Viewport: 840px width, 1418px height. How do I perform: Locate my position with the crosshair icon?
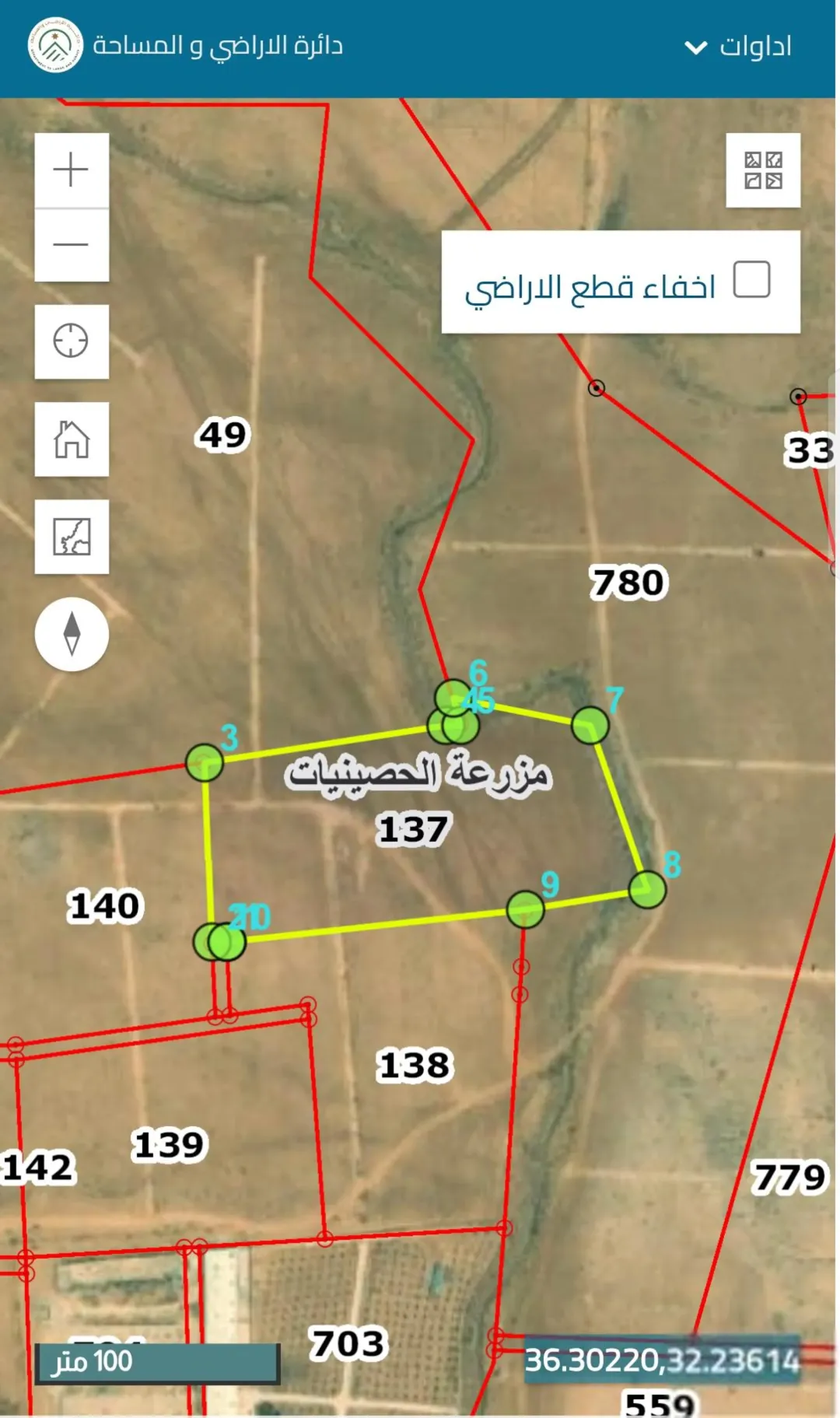click(72, 341)
